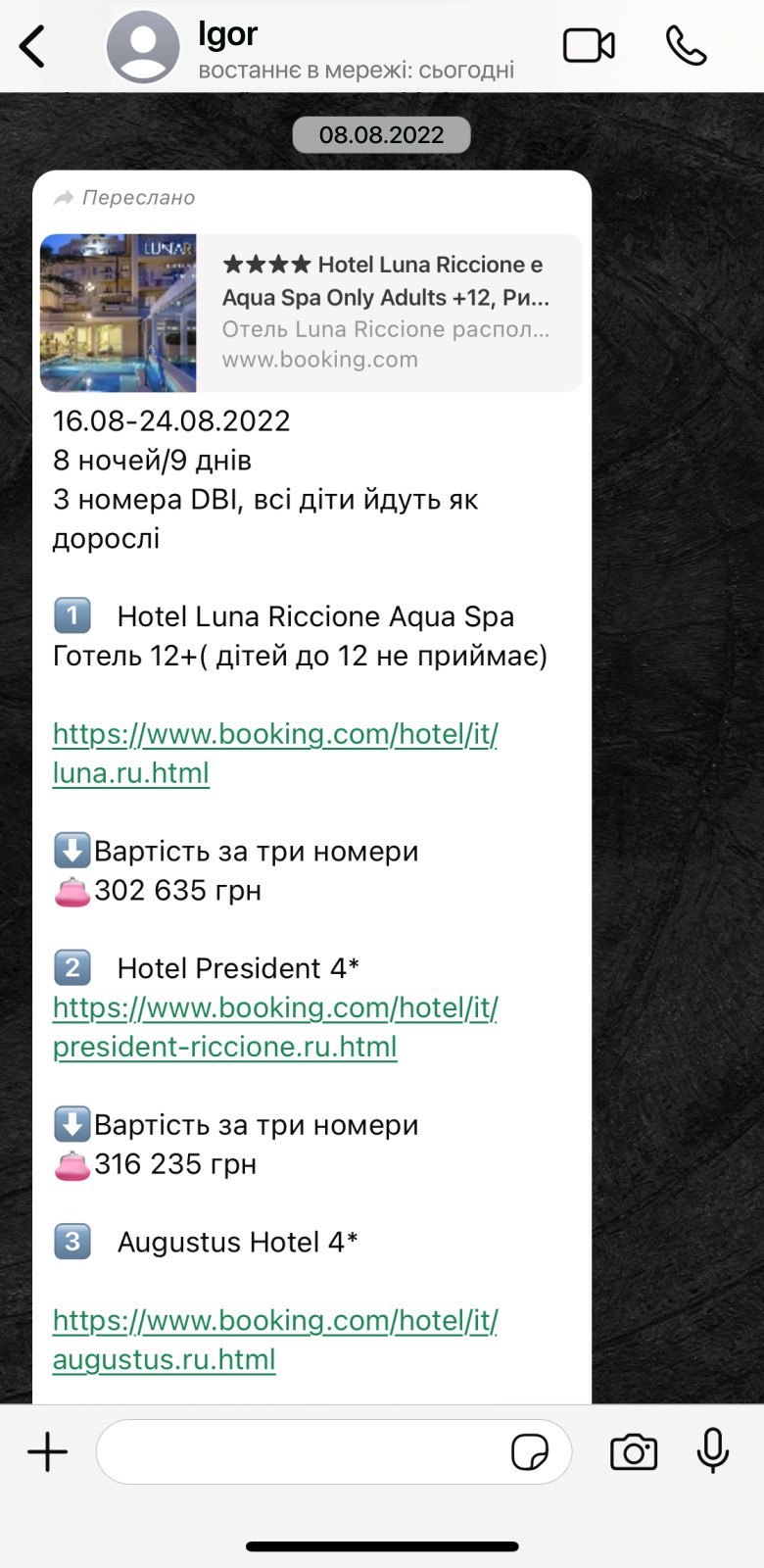The height and width of the screenshot is (1568, 764).
Task: Go back to the chat list
Action: tap(32, 46)
